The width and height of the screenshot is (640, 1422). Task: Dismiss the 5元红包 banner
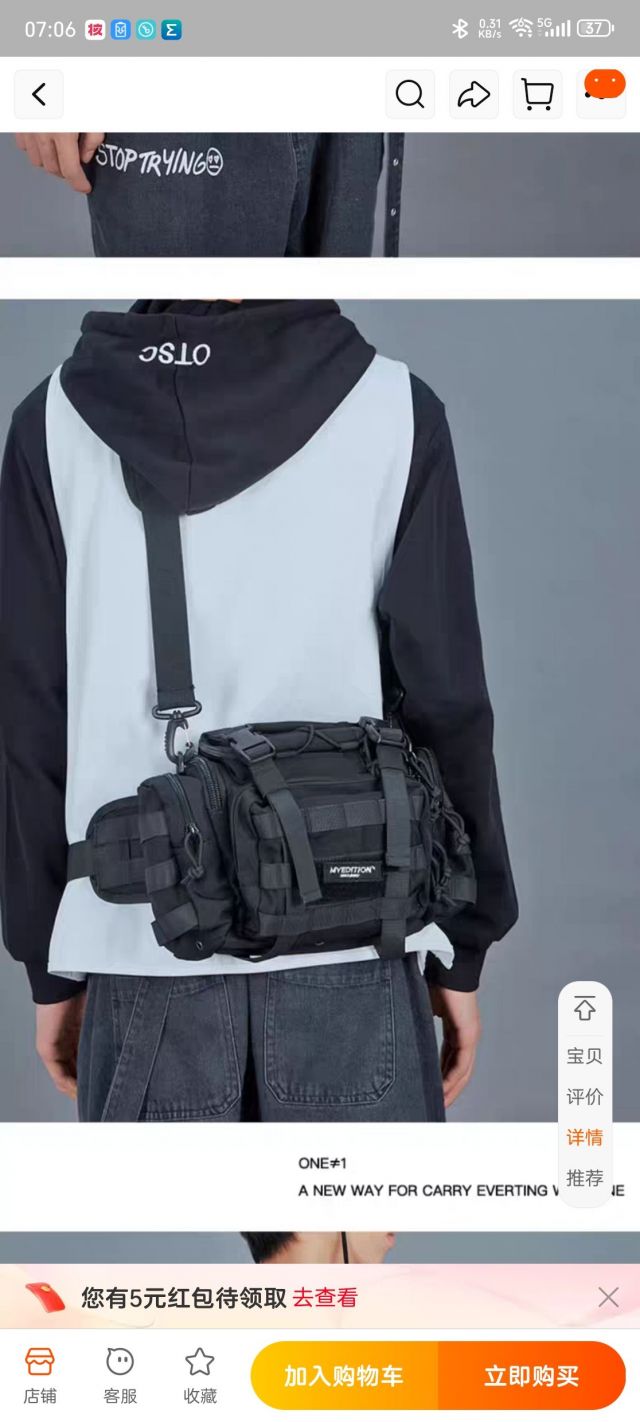coord(608,1297)
